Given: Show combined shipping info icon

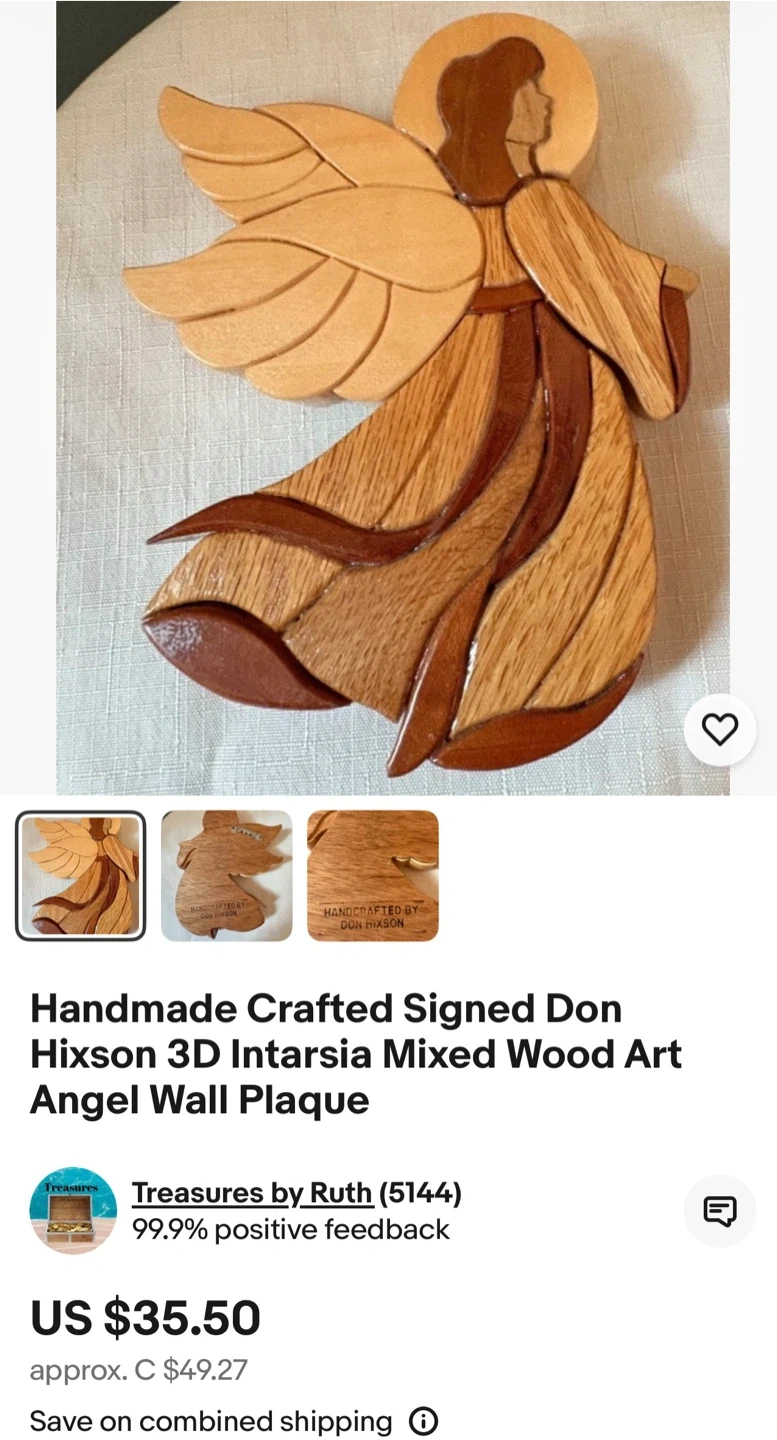Looking at the screenshot, I should [x=424, y=1421].
